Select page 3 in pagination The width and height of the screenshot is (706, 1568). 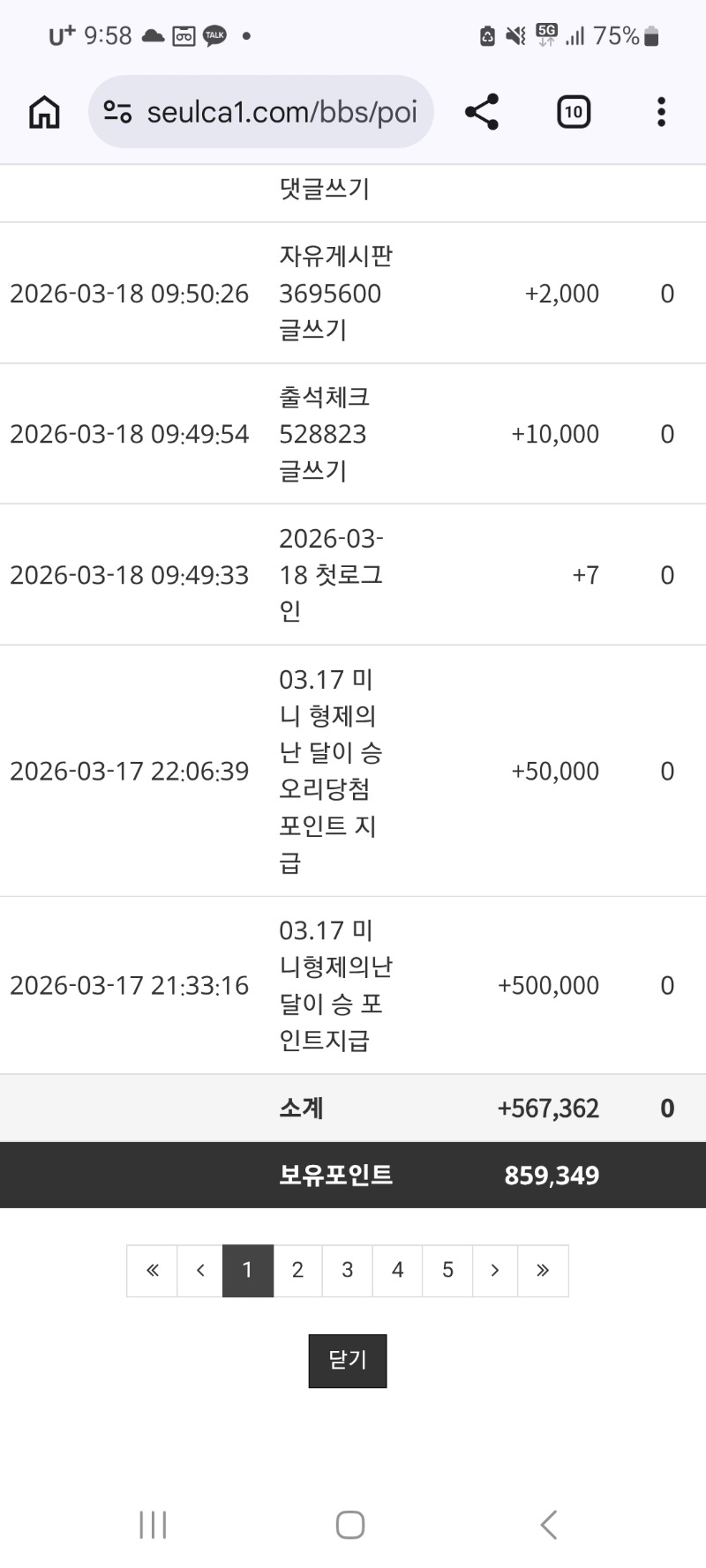[x=348, y=1270]
